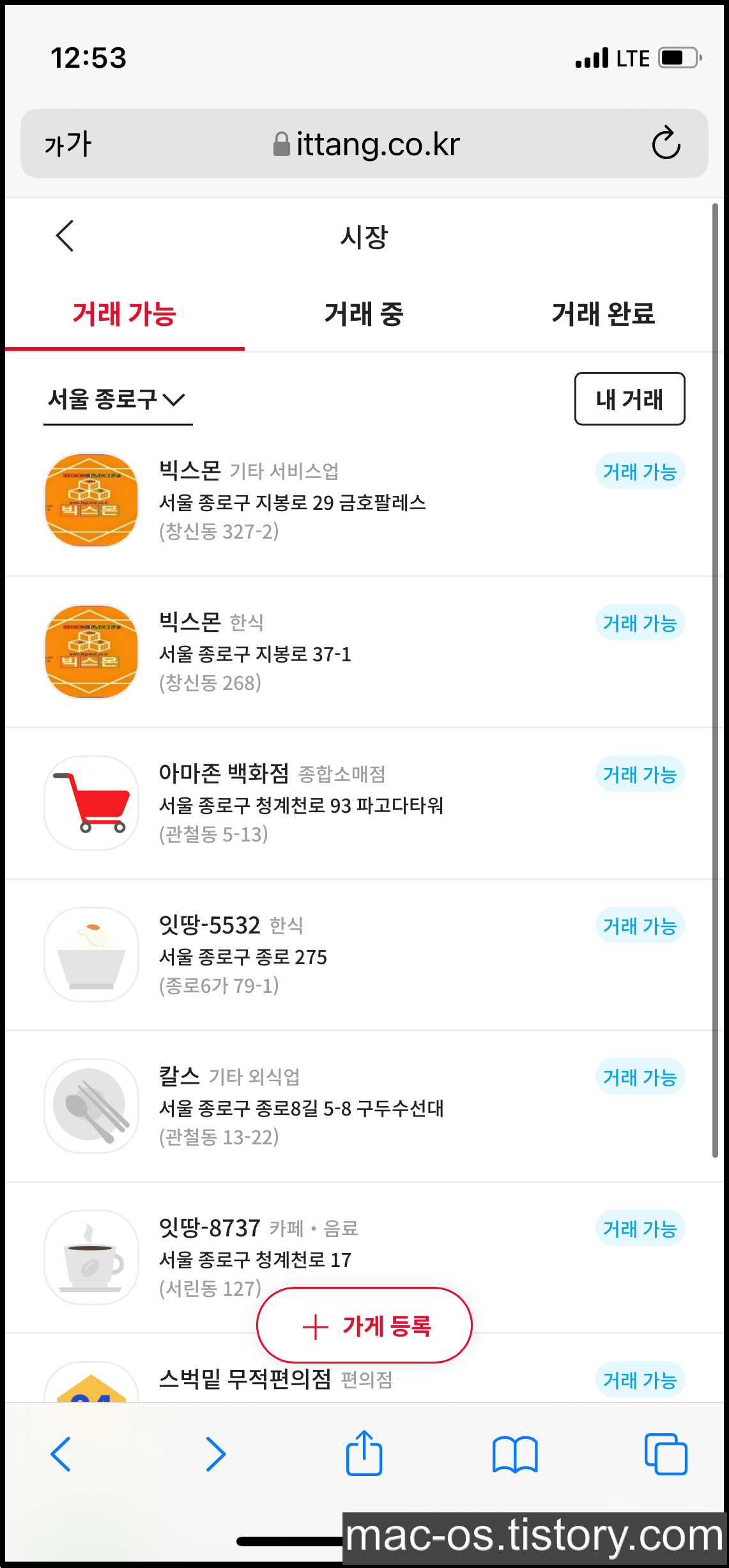This screenshot has height=1568, width=729.
Task: Select the 거래 가능 tab
Action: pyautogui.click(x=124, y=314)
